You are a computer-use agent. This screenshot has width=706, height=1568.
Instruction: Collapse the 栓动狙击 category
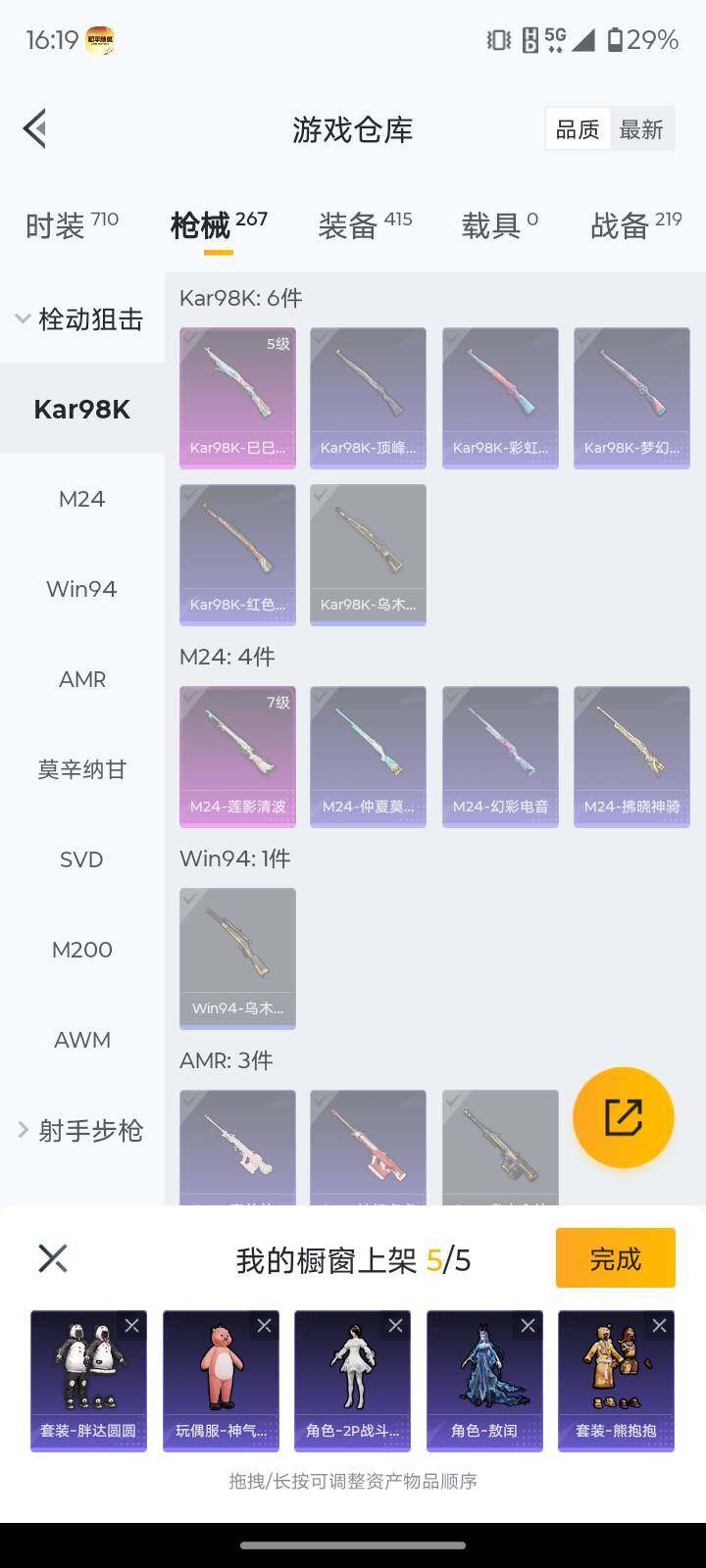tap(80, 318)
